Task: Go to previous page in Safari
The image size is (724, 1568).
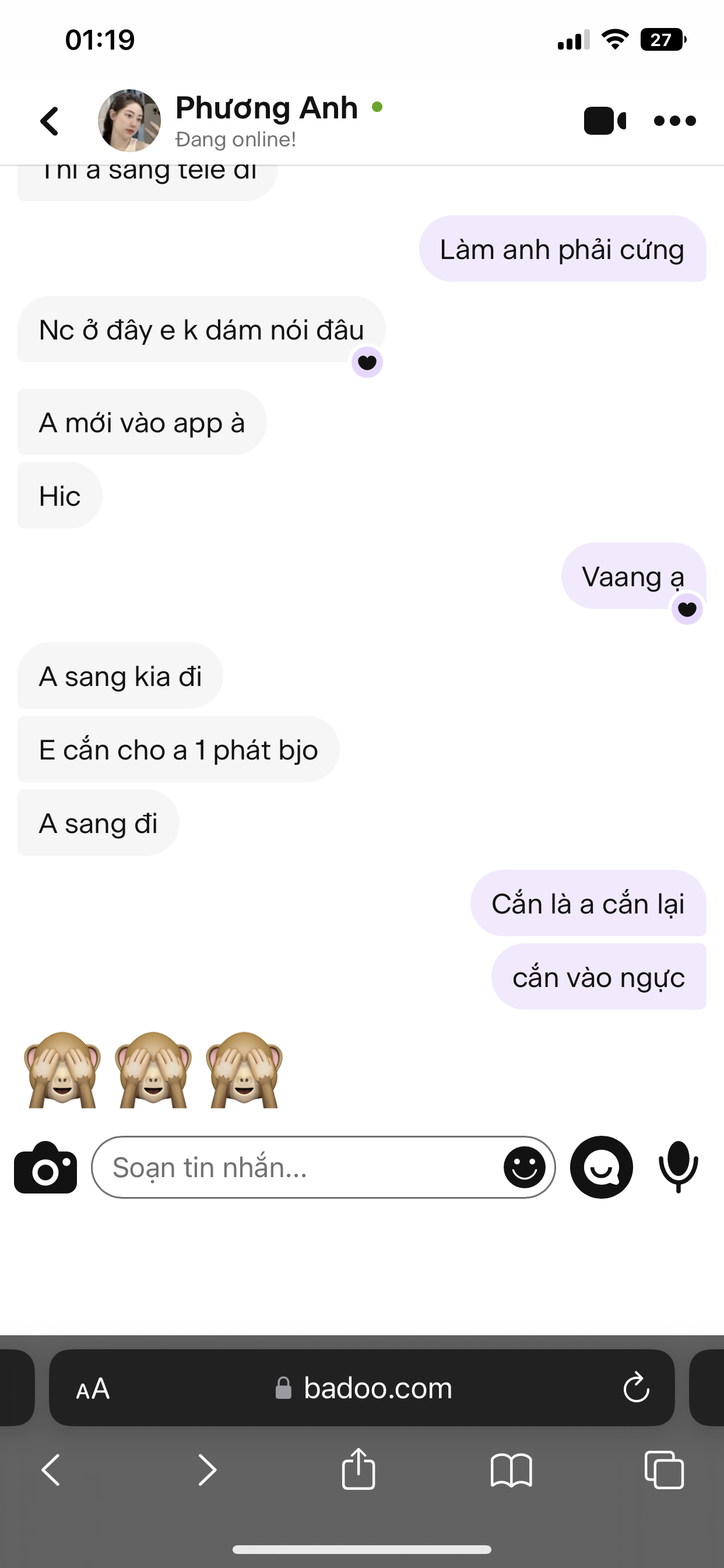Action: [x=51, y=1470]
